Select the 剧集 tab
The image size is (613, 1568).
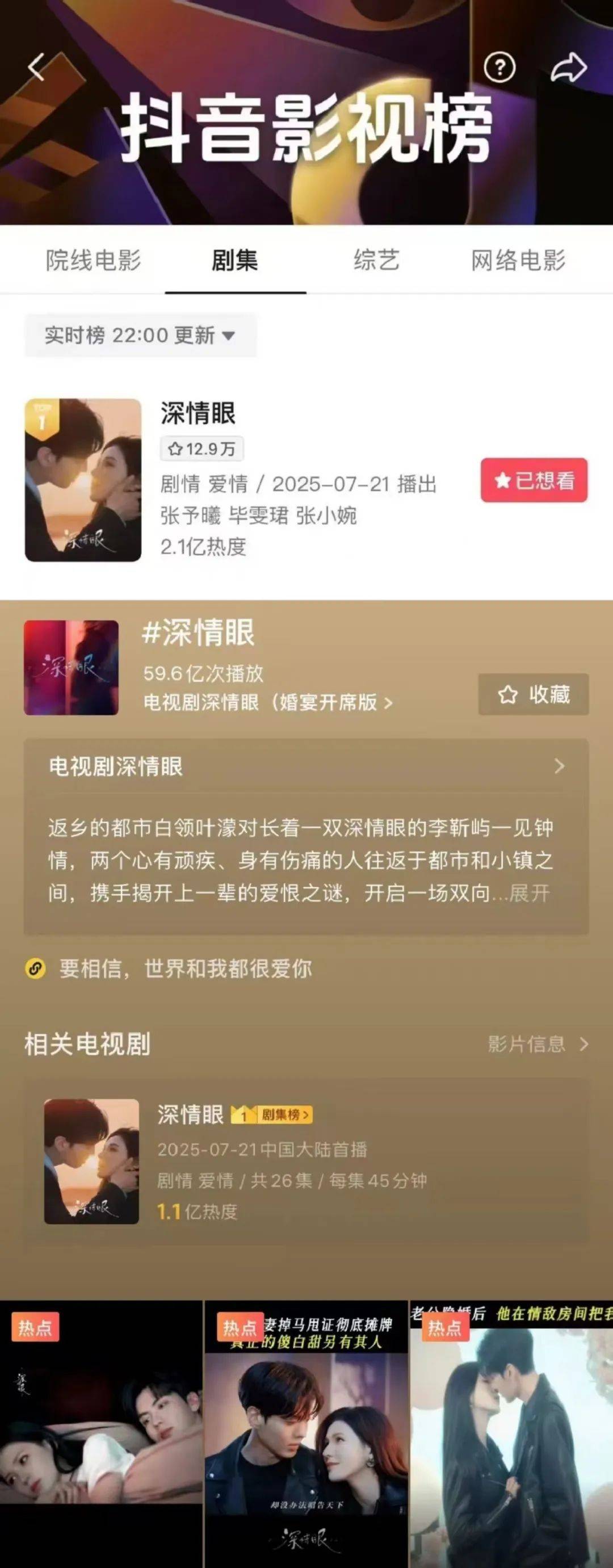coord(235,261)
